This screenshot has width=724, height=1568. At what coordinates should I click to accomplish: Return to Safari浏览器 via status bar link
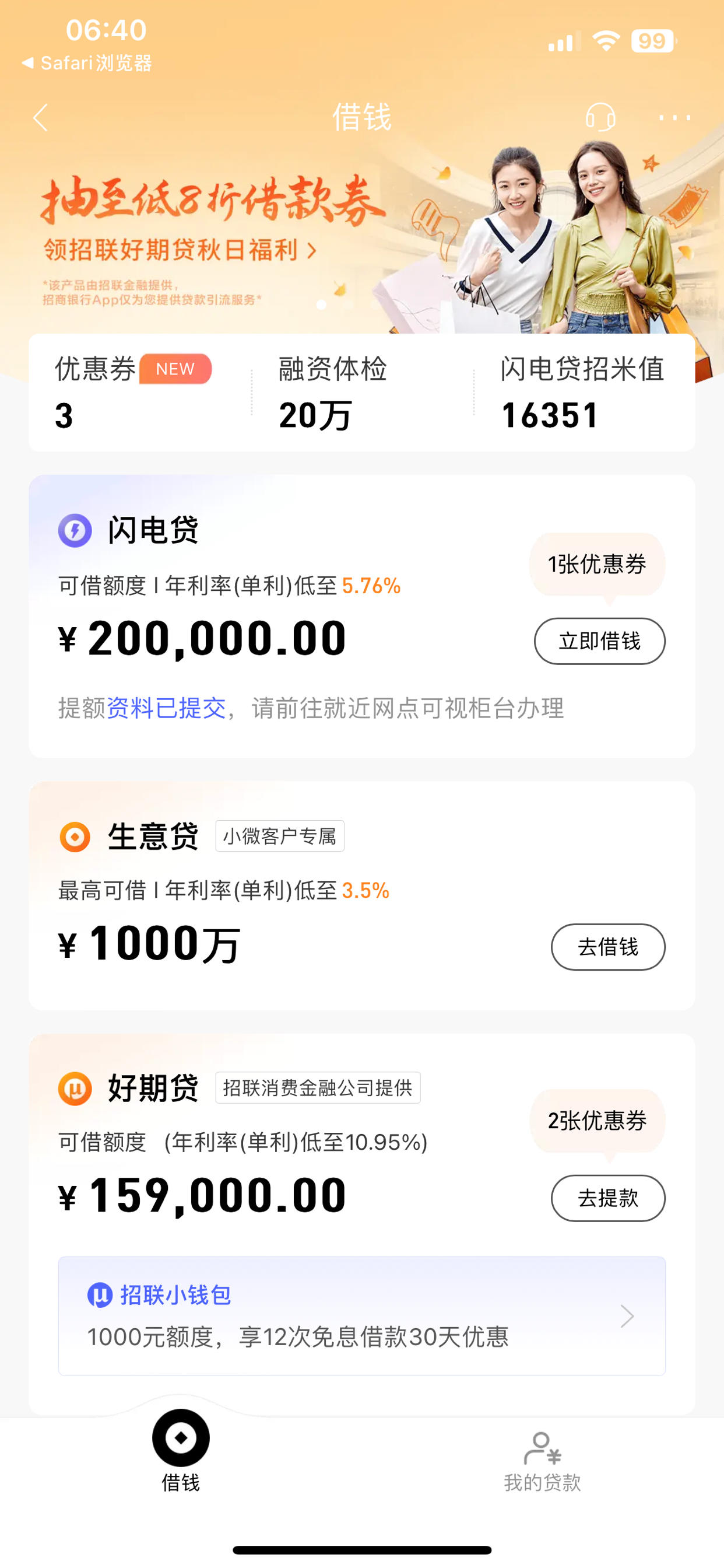coord(86,62)
